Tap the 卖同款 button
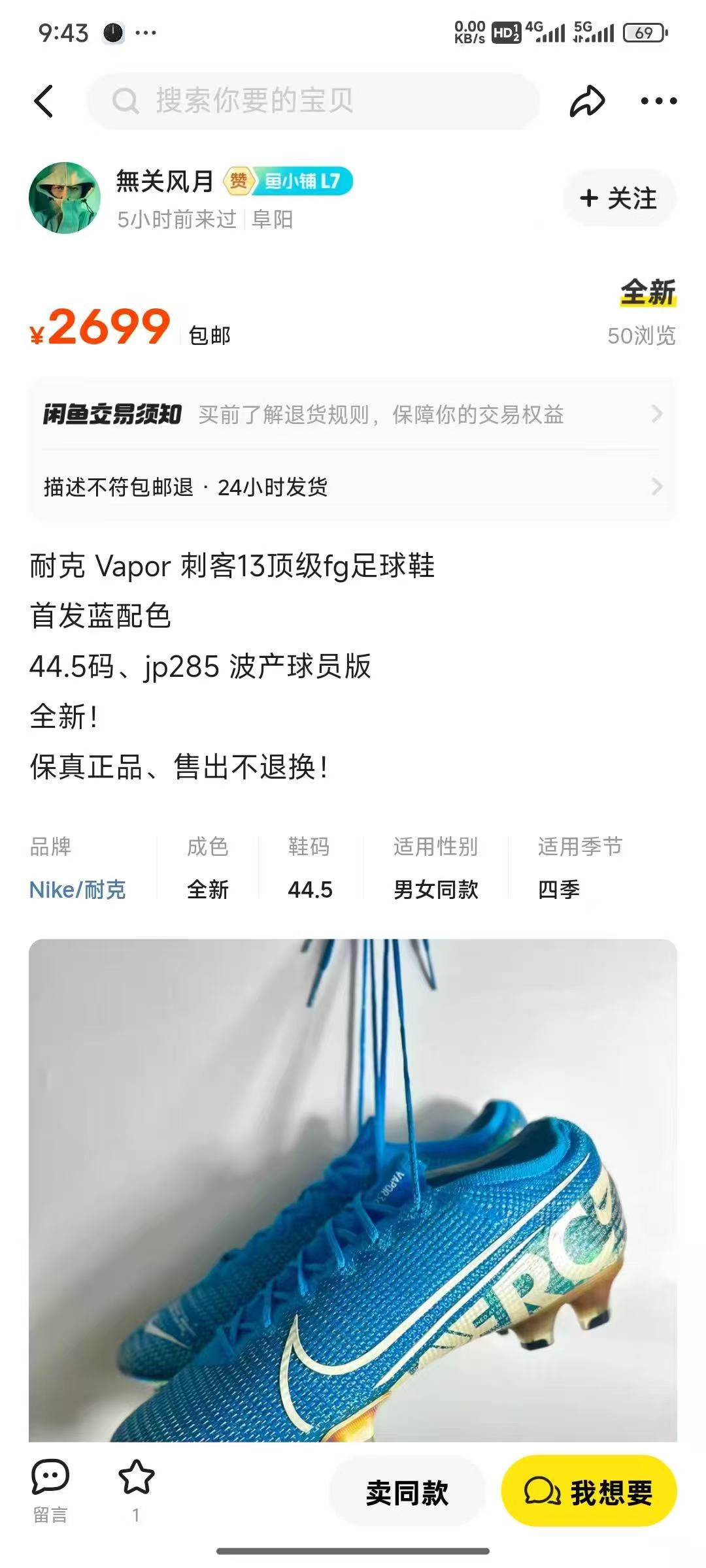Screen dimensions: 706x1568 (x=407, y=1492)
